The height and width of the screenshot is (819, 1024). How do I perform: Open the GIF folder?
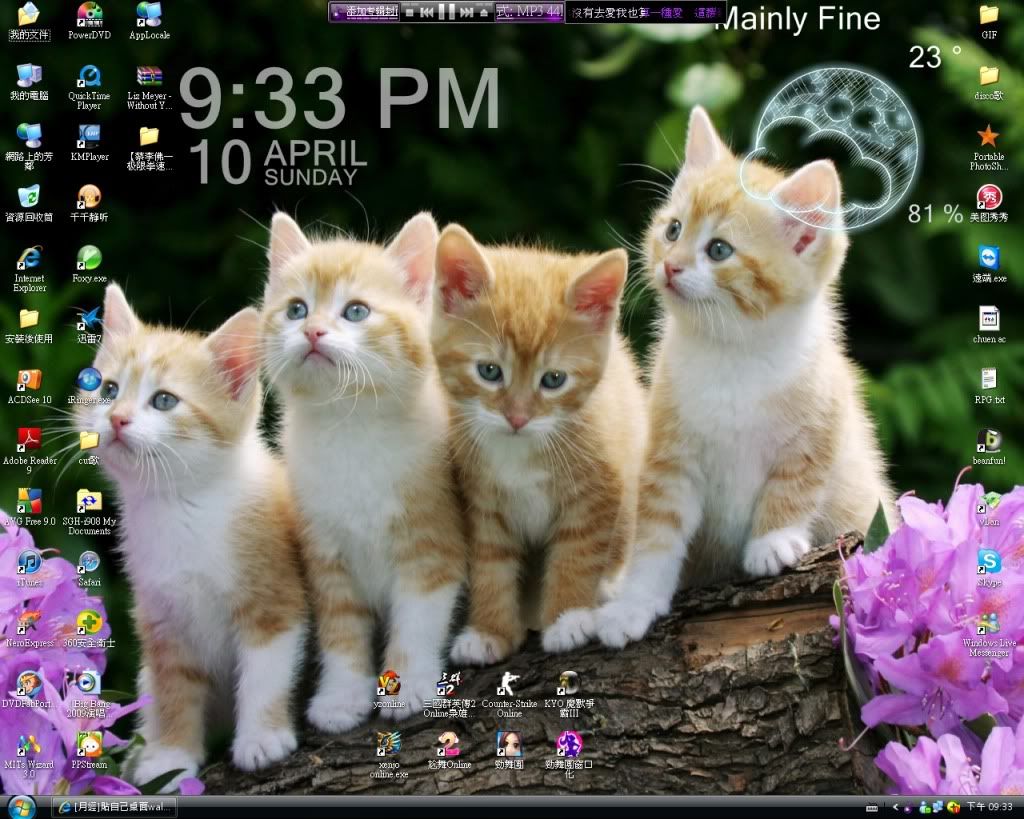pos(988,15)
